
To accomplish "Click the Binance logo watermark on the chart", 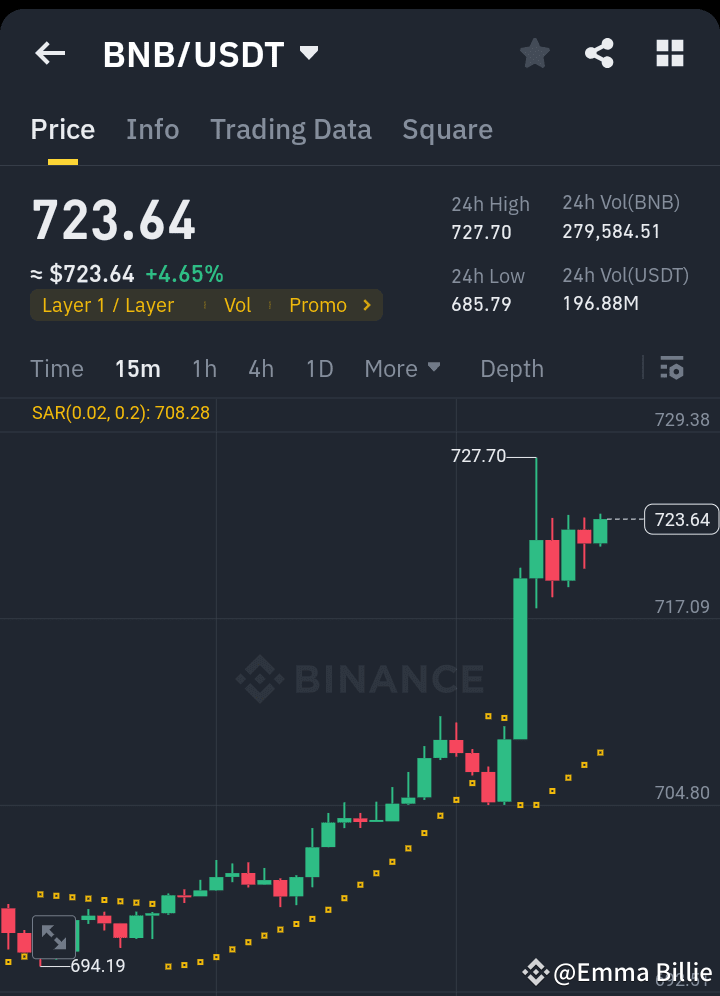I will click(360, 679).
